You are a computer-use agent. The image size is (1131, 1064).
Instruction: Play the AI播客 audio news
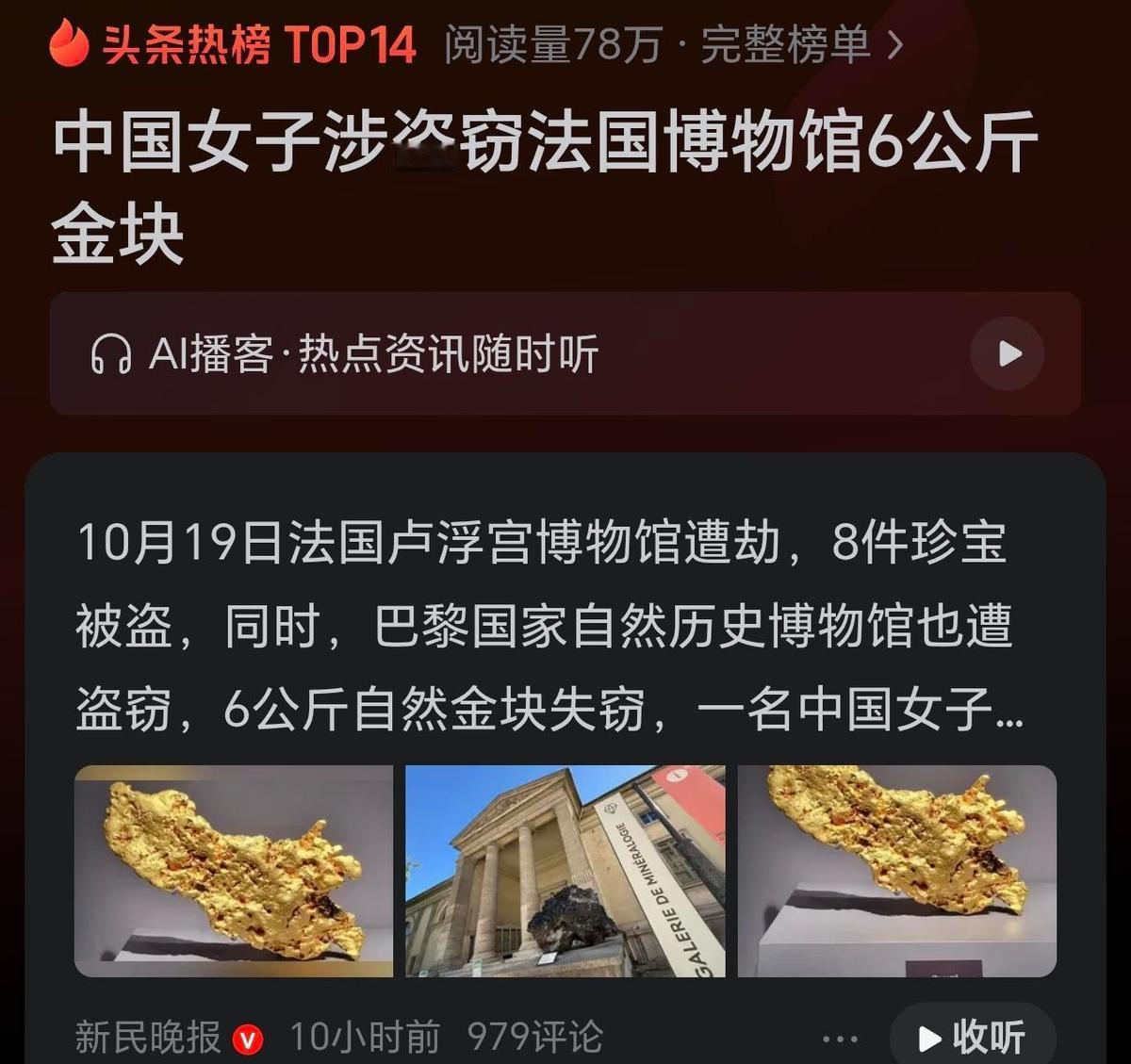1008,353
